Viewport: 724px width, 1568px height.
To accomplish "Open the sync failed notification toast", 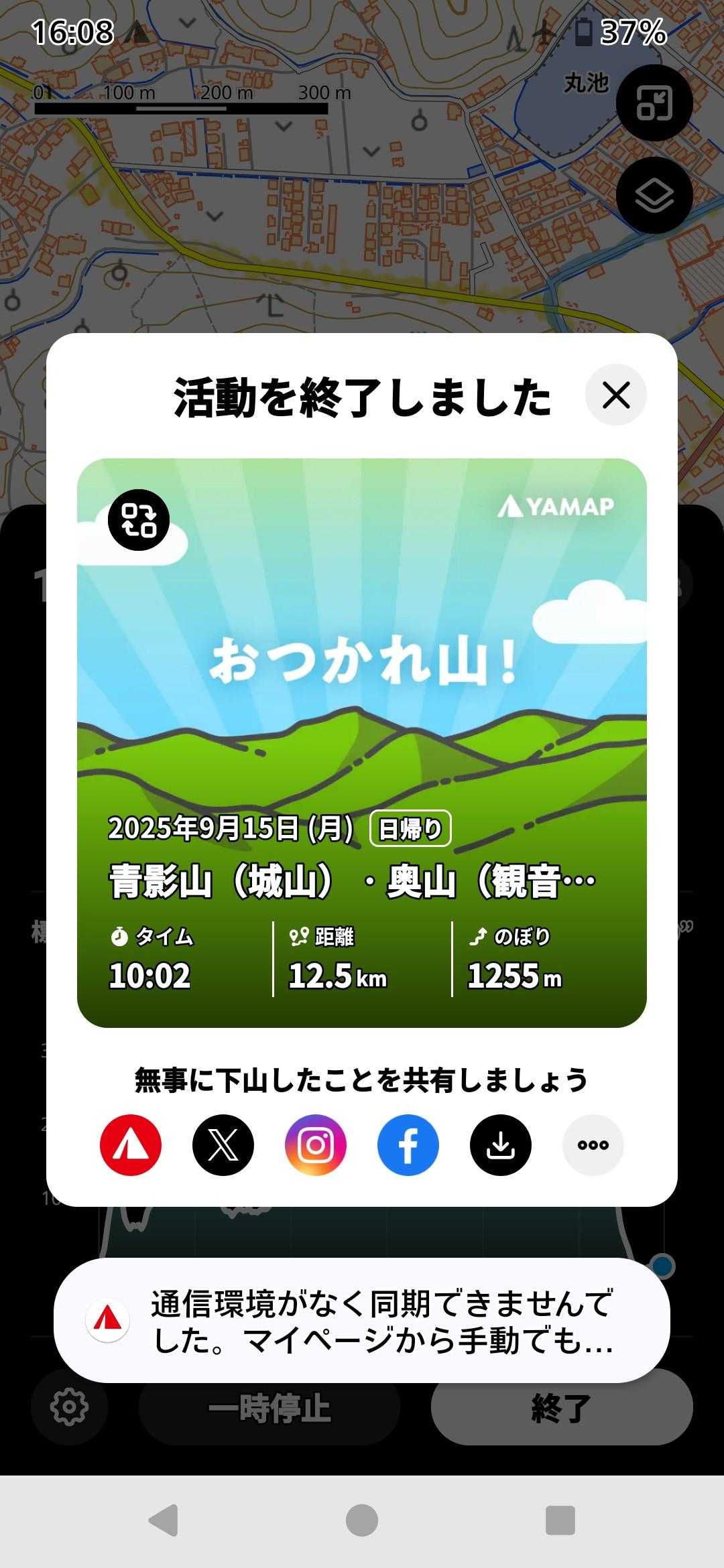I will tap(362, 1321).
